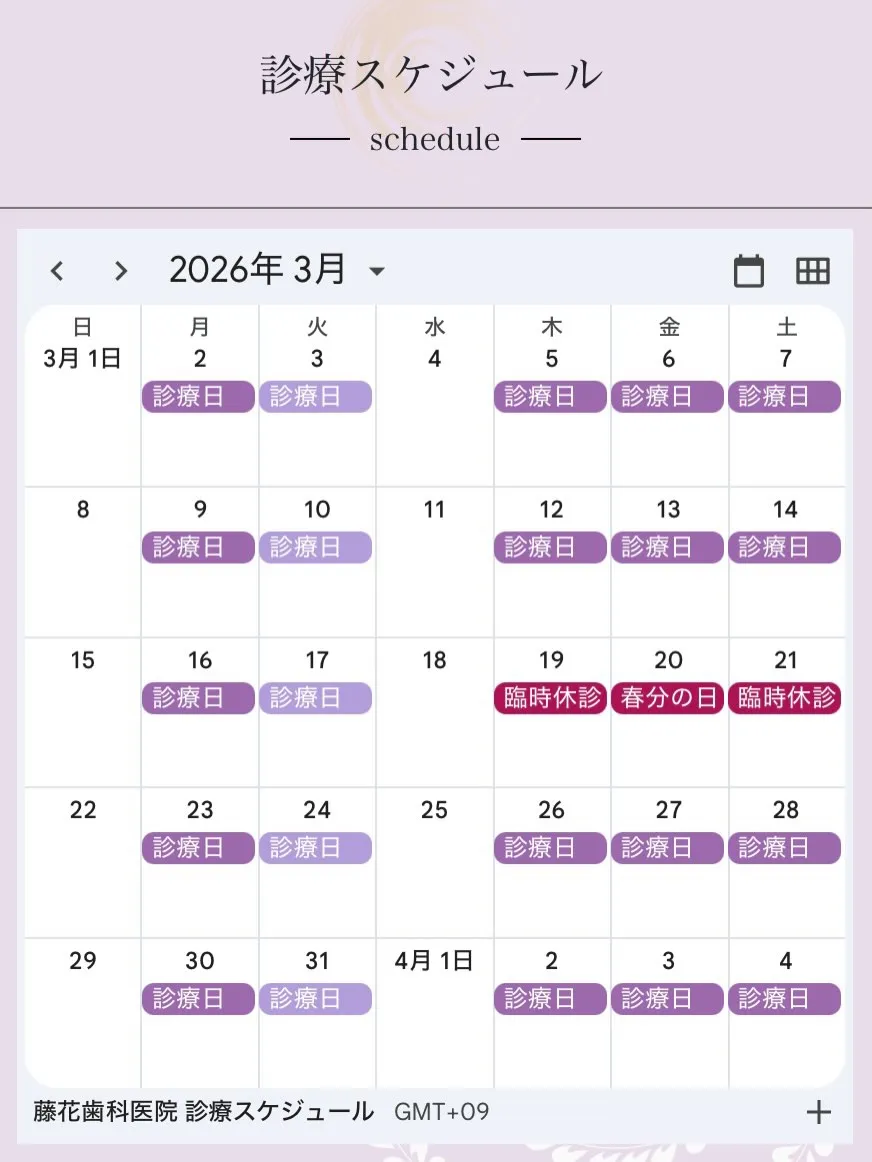
Task: Open the 春分の日 event on March 20
Action: 667,698
